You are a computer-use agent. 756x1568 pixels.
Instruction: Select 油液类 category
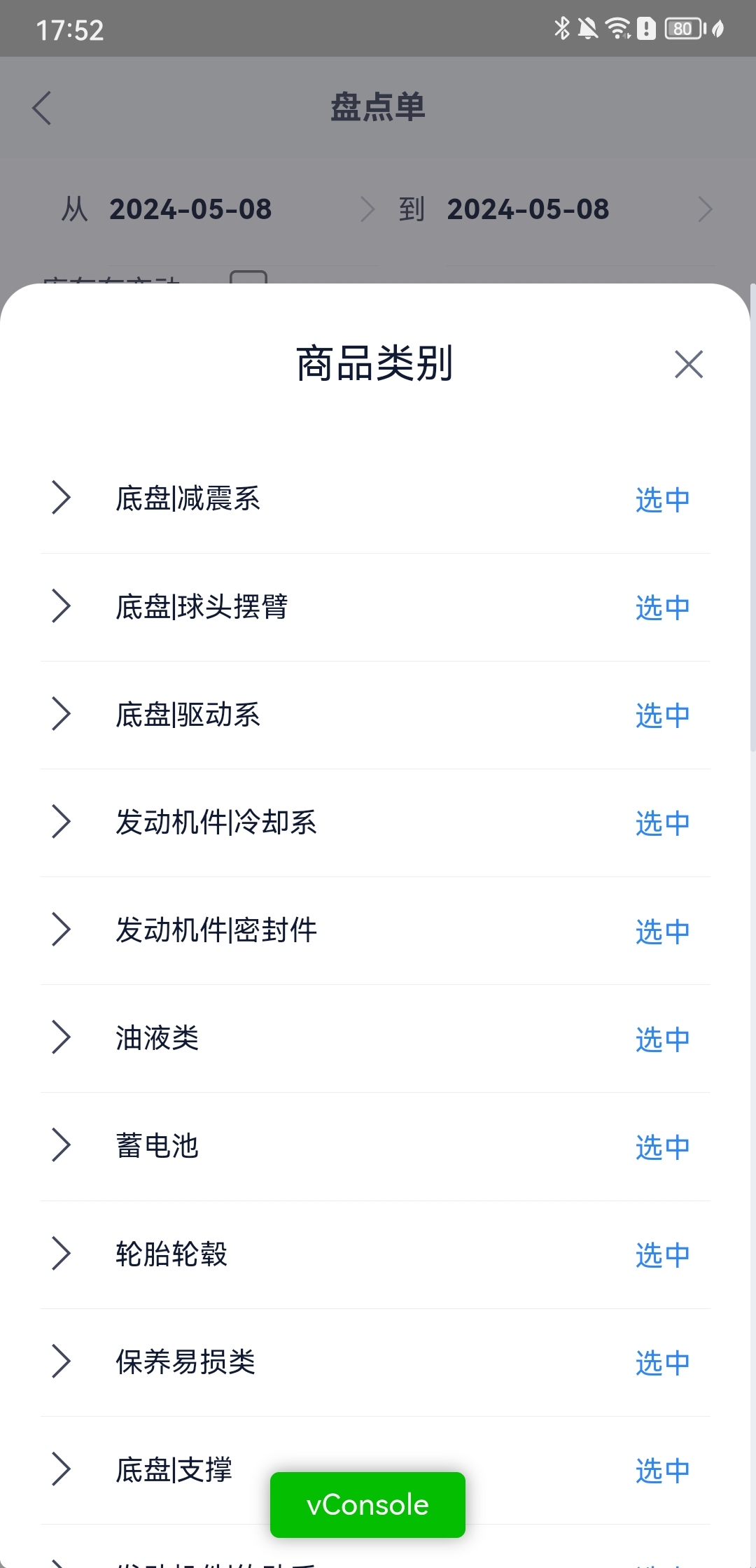pyautogui.click(x=662, y=1039)
